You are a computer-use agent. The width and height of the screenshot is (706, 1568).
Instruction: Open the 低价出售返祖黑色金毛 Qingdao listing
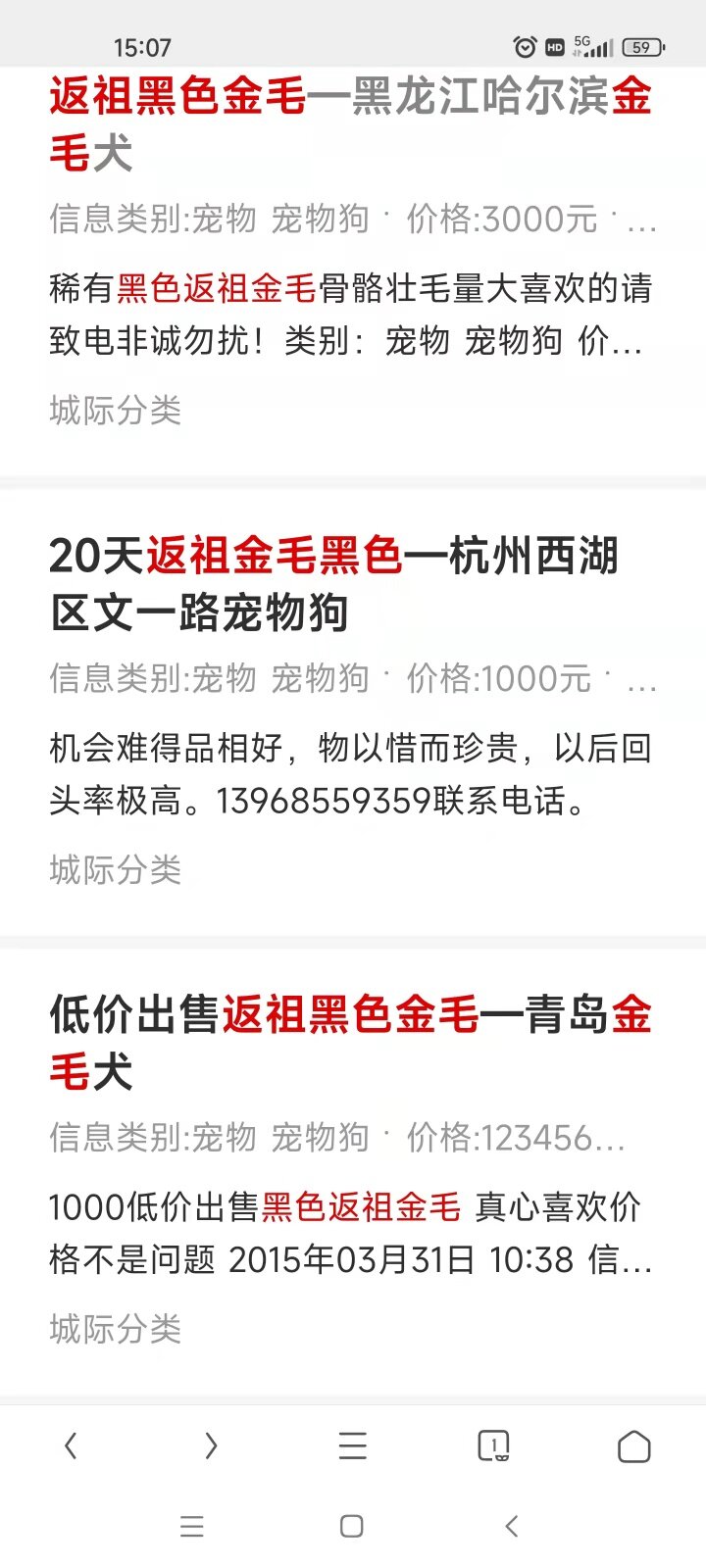point(351,1043)
